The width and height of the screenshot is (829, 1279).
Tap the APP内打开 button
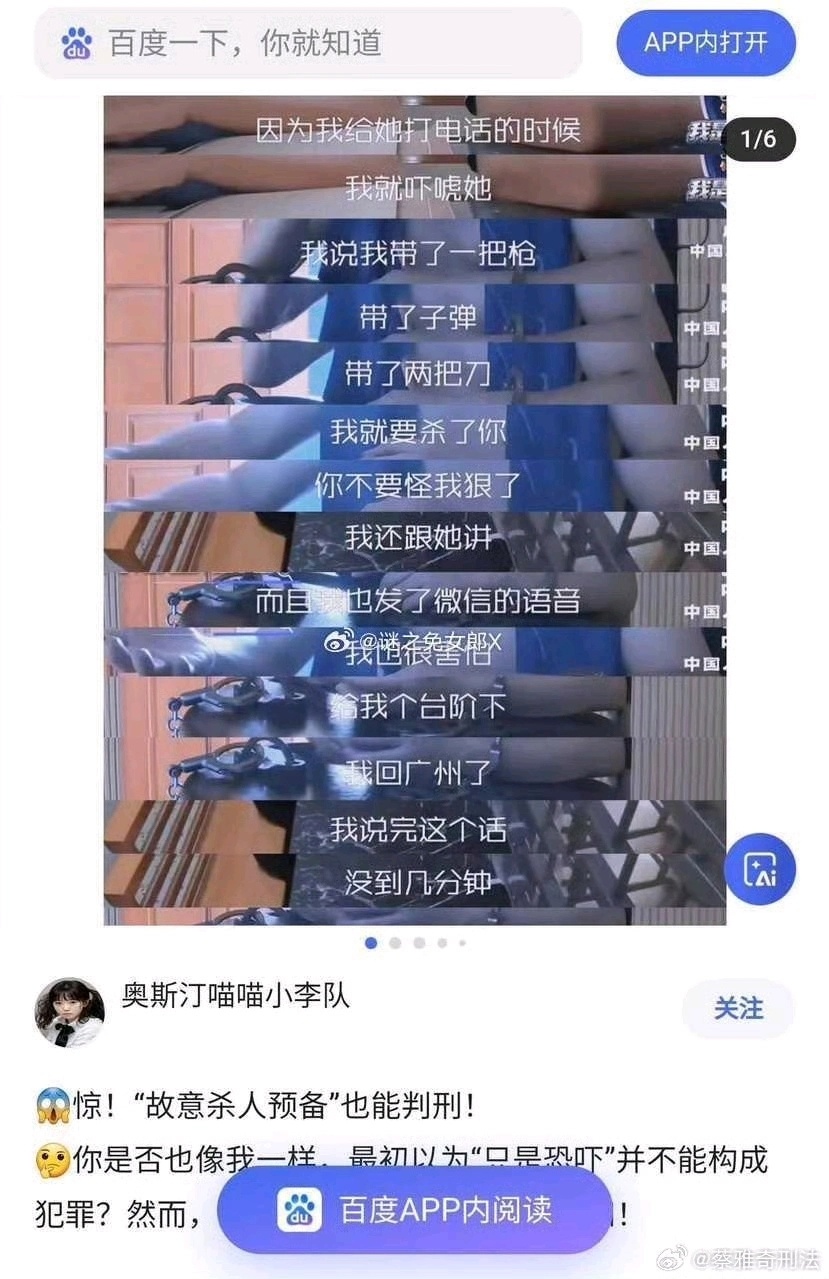(x=705, y=43)
